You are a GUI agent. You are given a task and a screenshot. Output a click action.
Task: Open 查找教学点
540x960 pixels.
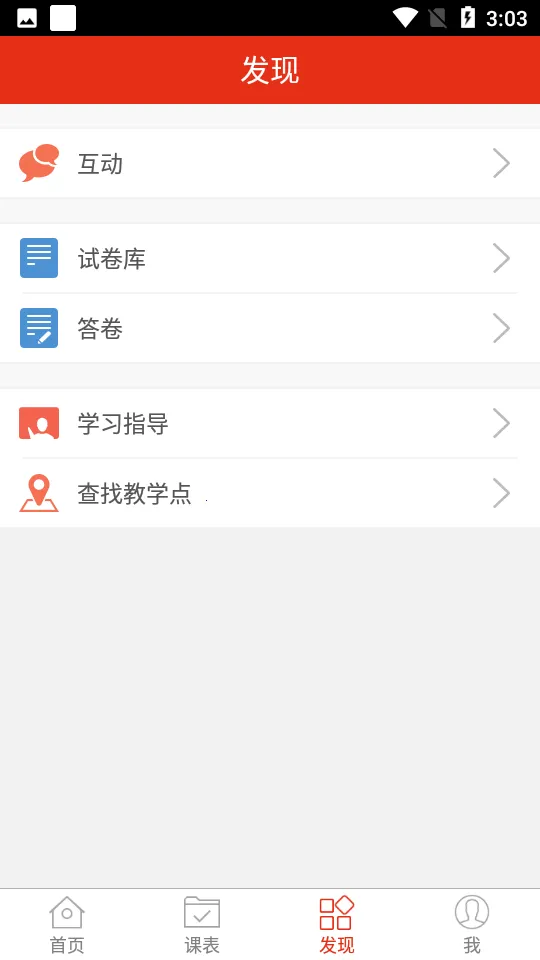(270, 493)
